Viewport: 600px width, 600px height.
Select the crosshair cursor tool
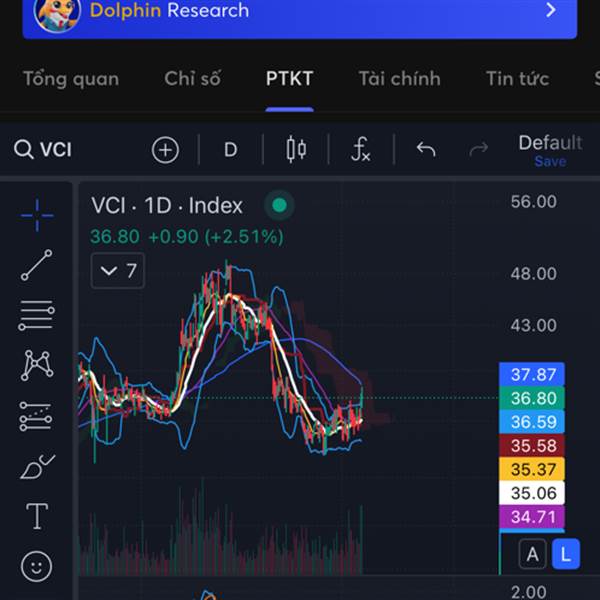[37, 215]
